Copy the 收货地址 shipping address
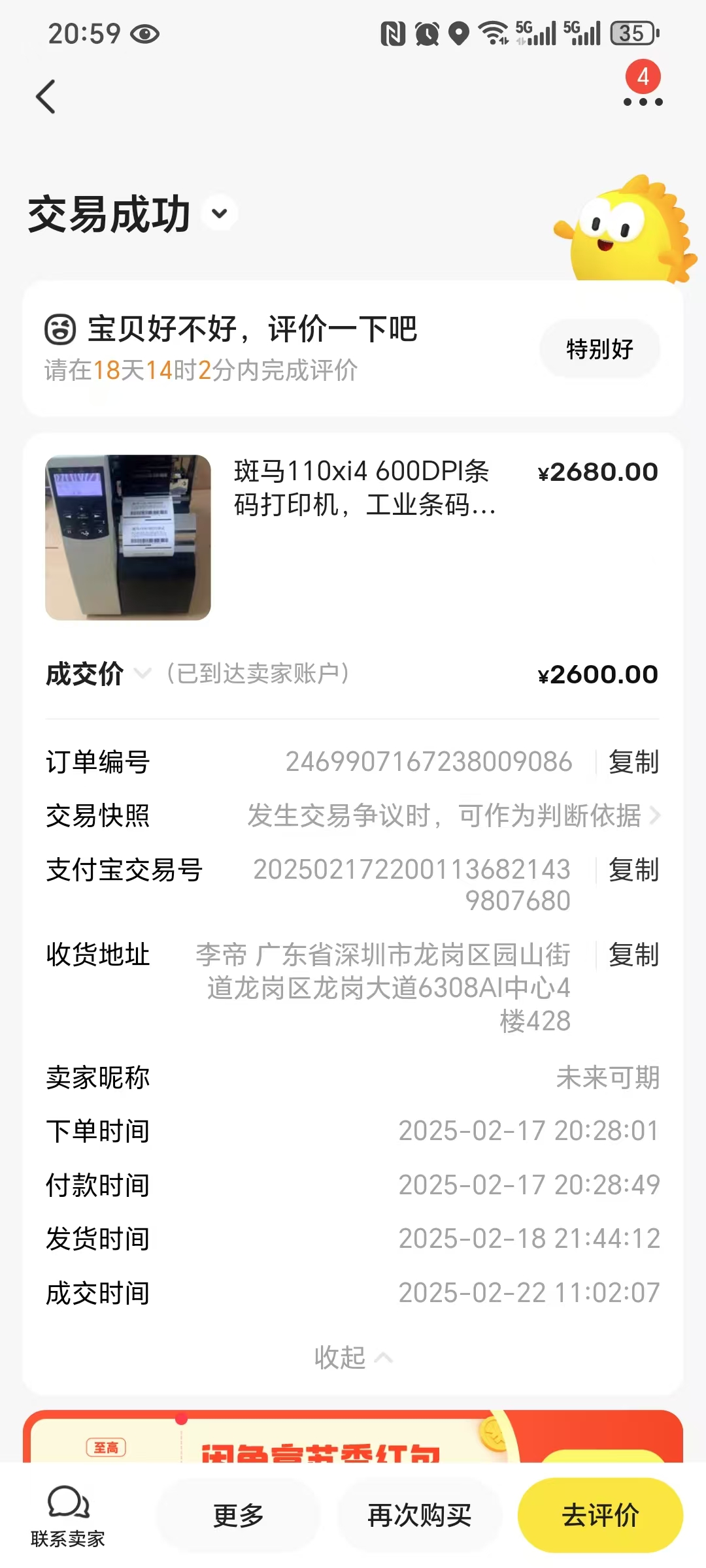706x1568 pixels. pyautogui.click(x=633, y=955)
